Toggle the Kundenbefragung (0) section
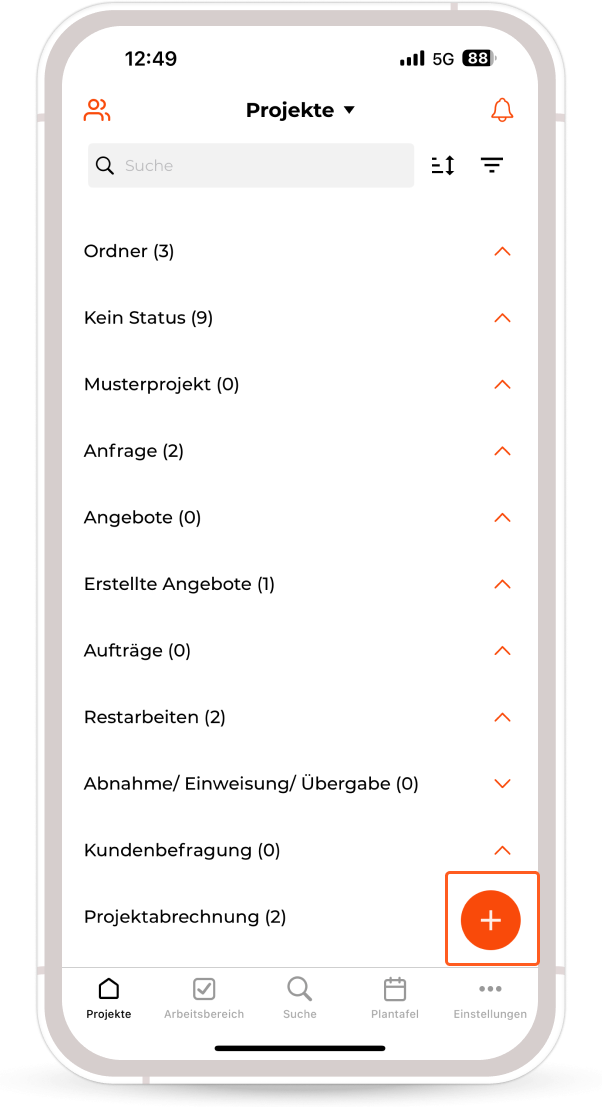This screenshot has height=1111, width=602. [x=502, y=851]
